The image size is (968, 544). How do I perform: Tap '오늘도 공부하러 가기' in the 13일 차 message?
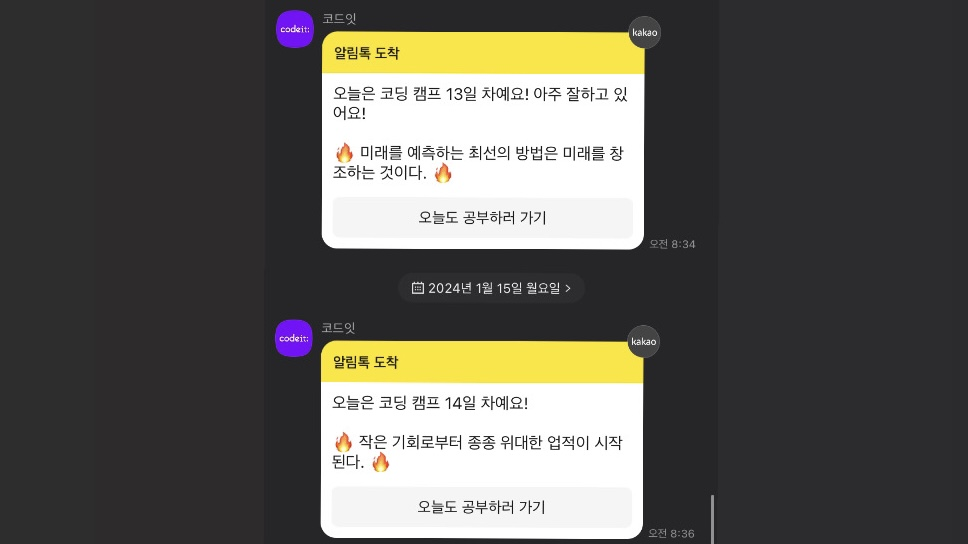click(x=482, y=217)
